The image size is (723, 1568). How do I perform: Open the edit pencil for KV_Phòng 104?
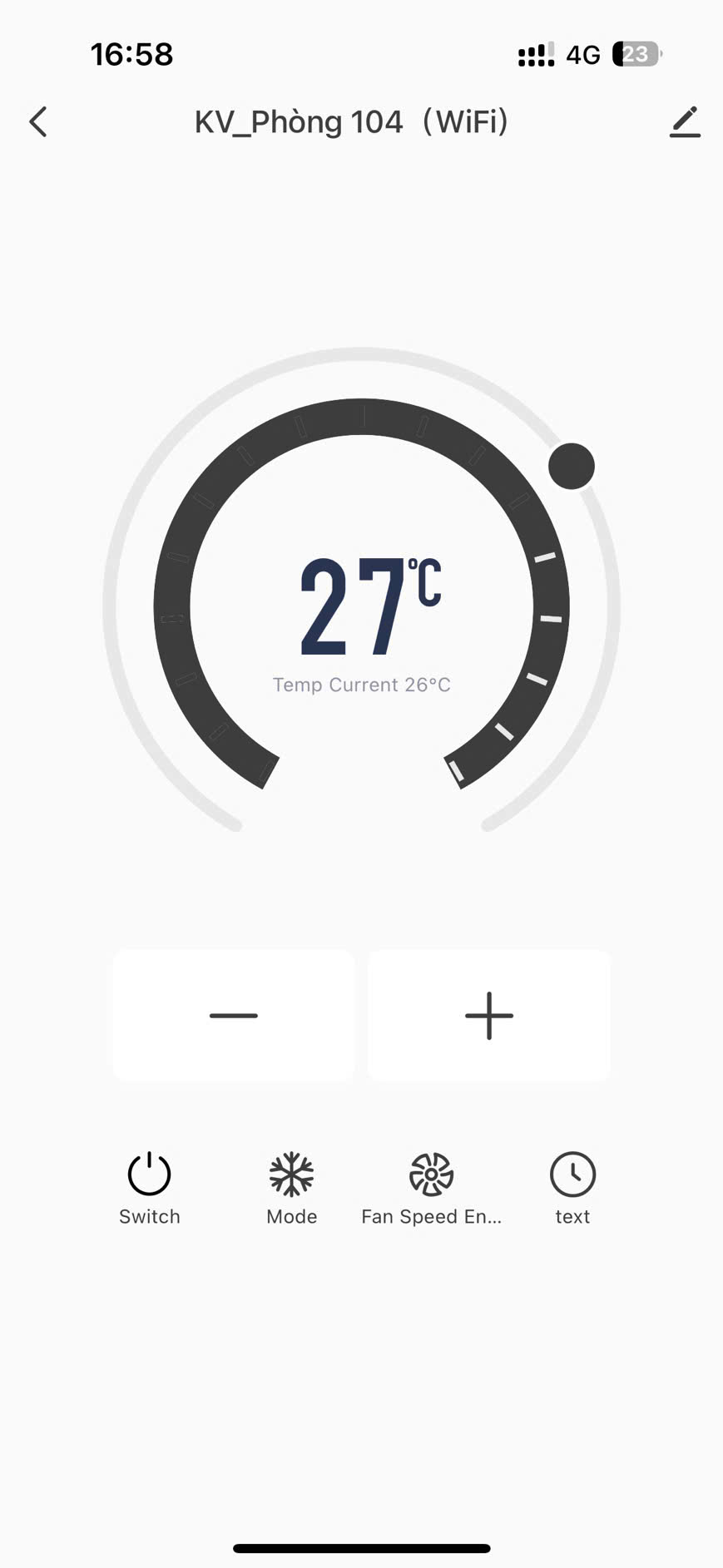[x=685, y=122]
